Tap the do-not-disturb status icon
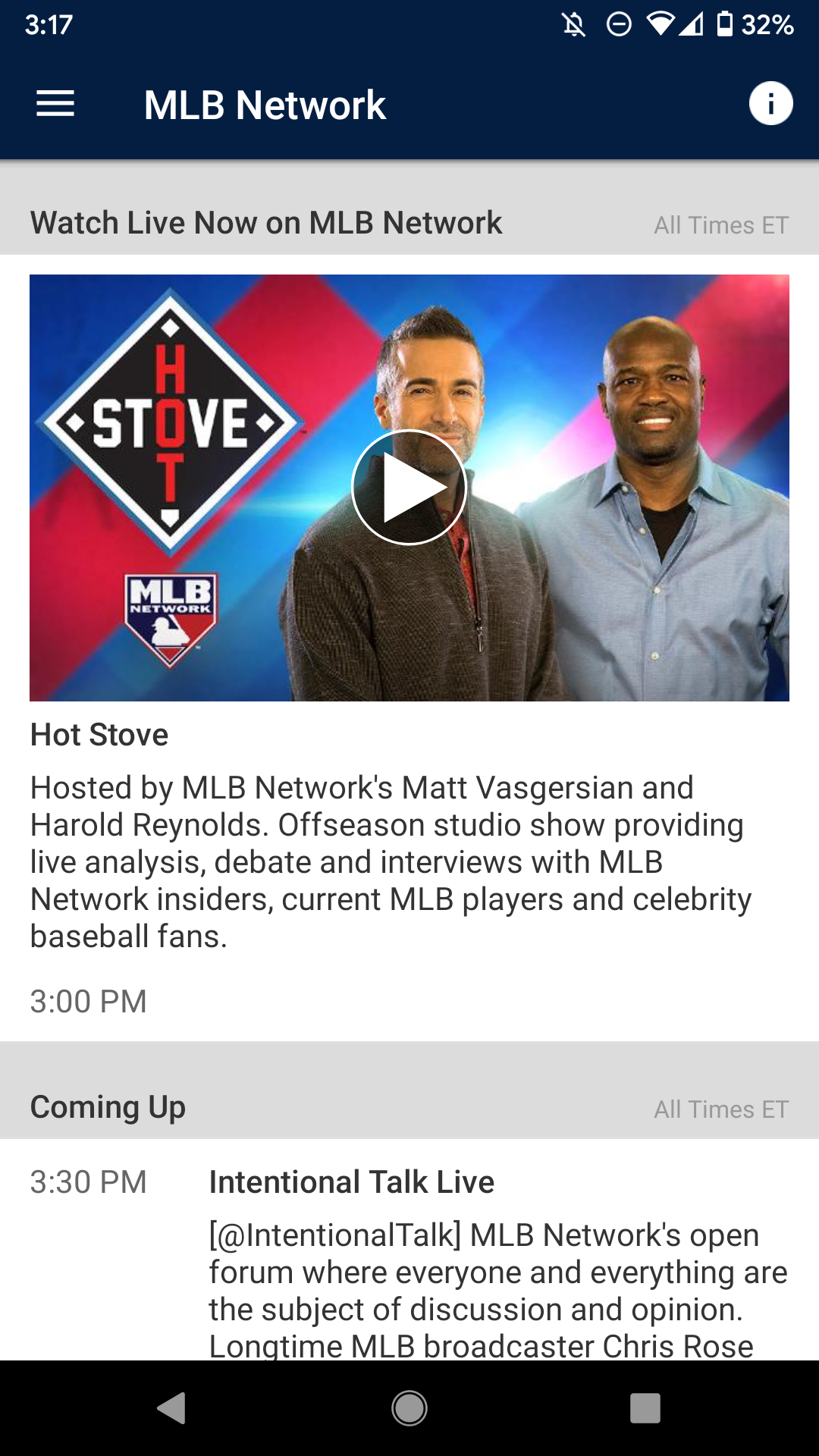 [x=618, y=25]
